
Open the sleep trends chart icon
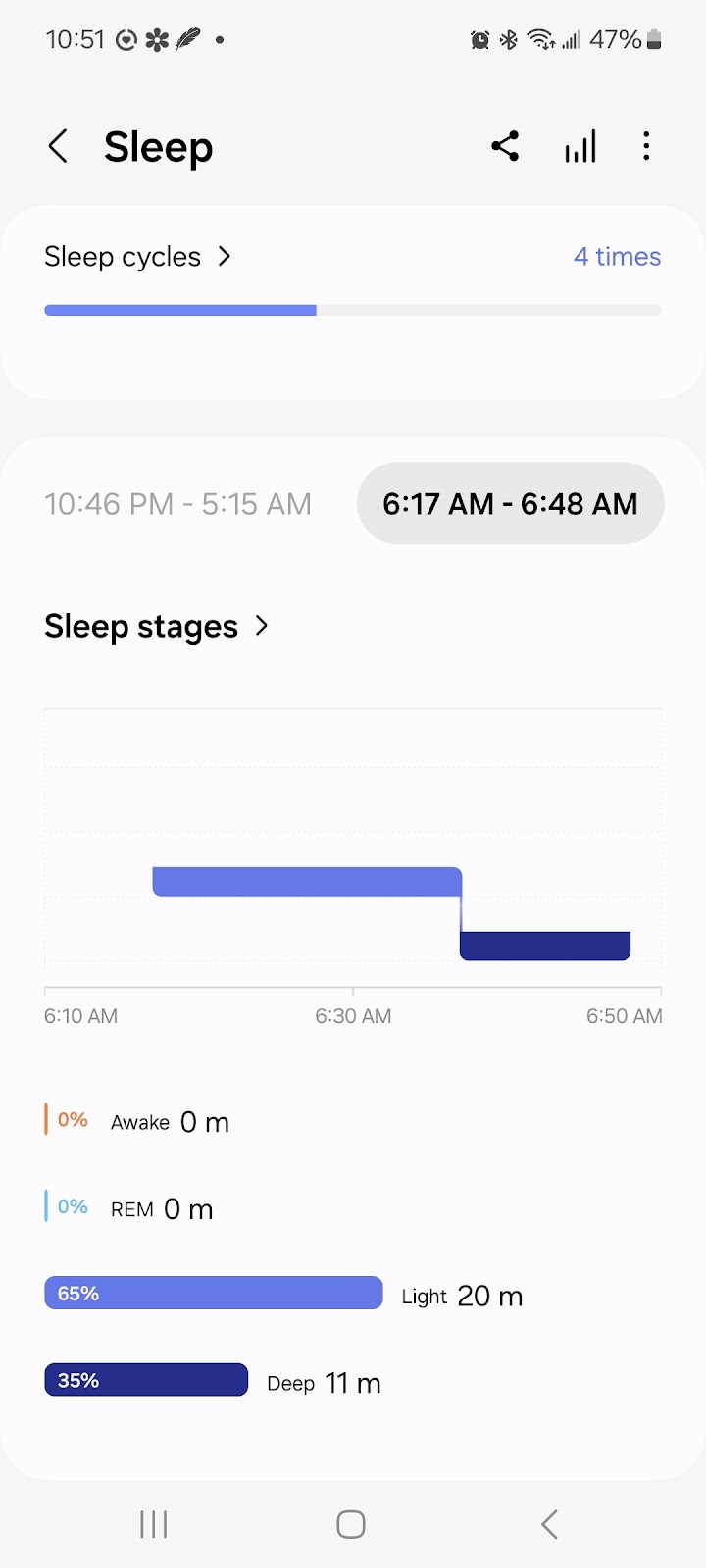point(580,147)
